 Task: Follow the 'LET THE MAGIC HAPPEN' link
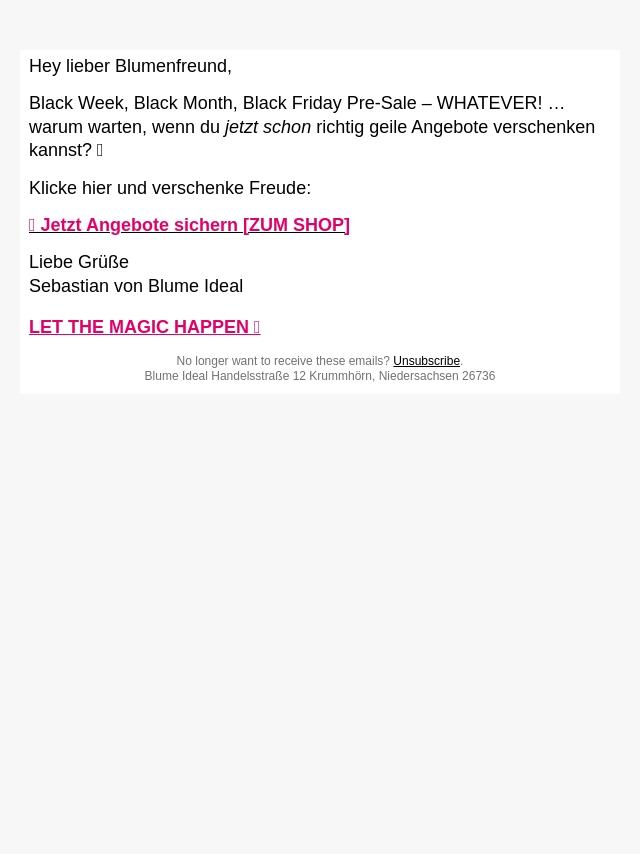click(x=144, y=327)
